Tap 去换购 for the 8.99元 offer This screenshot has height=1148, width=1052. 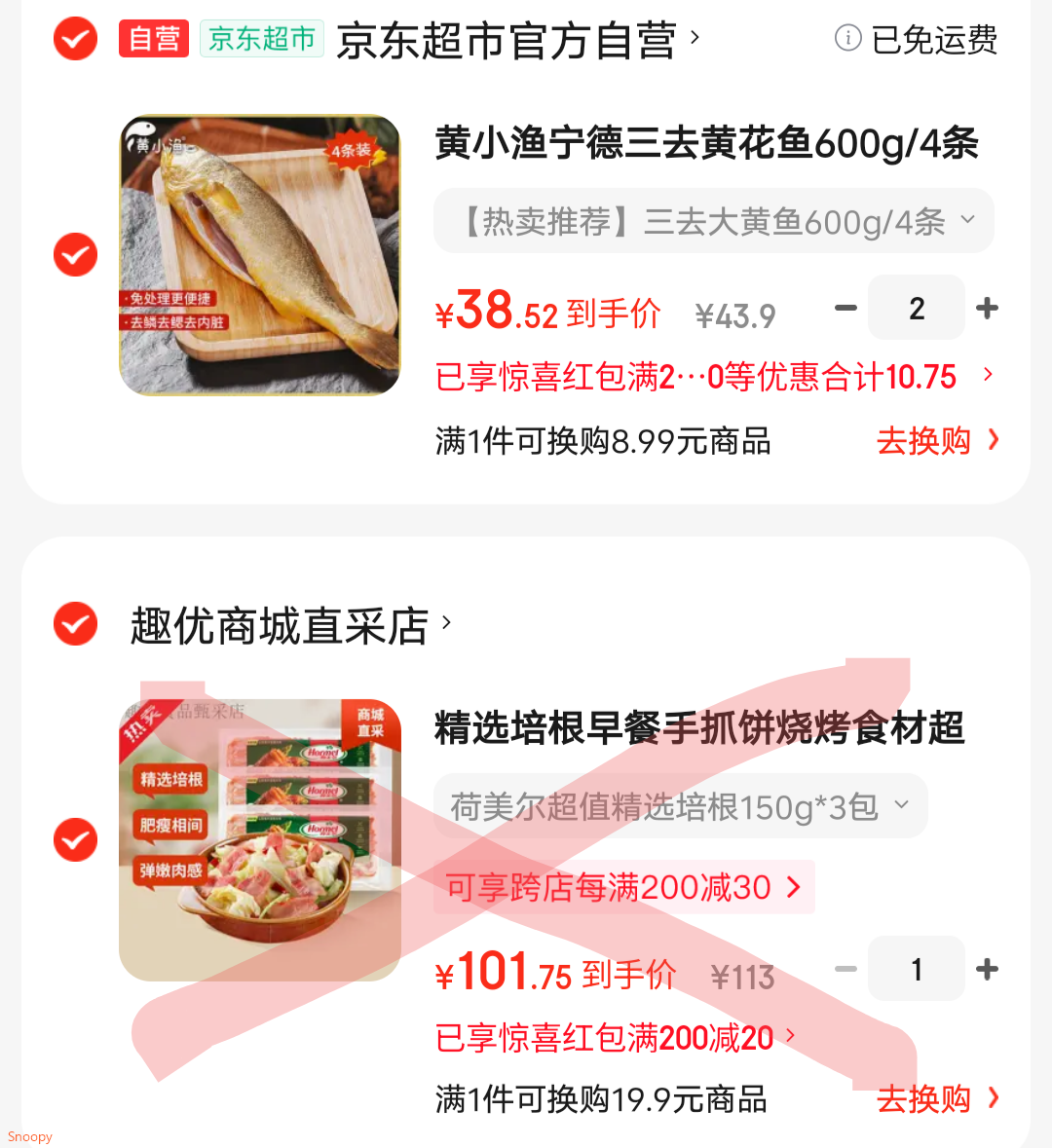tap(936, 441)
